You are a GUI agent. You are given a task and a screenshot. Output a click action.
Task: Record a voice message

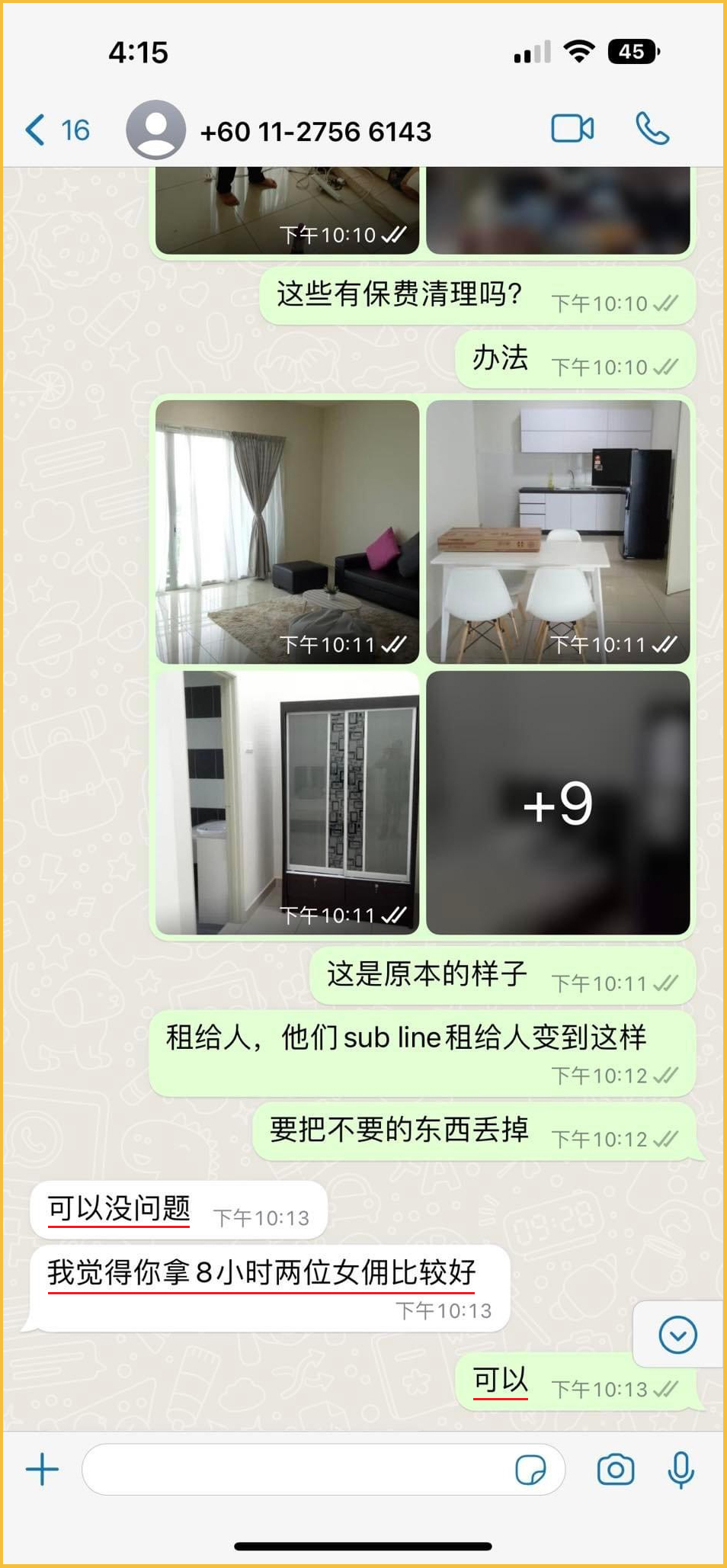(681, 1469)
